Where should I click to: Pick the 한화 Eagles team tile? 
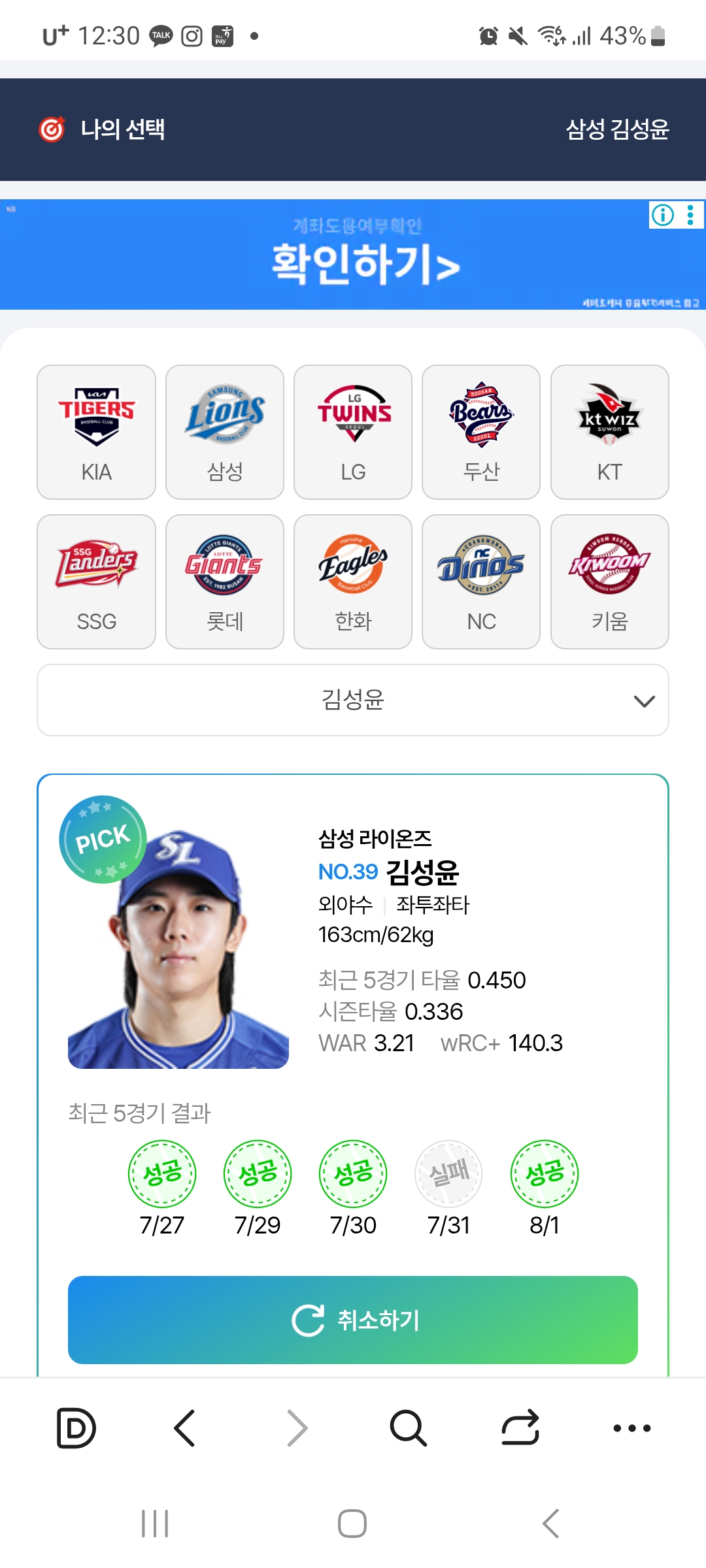[353, 581]
